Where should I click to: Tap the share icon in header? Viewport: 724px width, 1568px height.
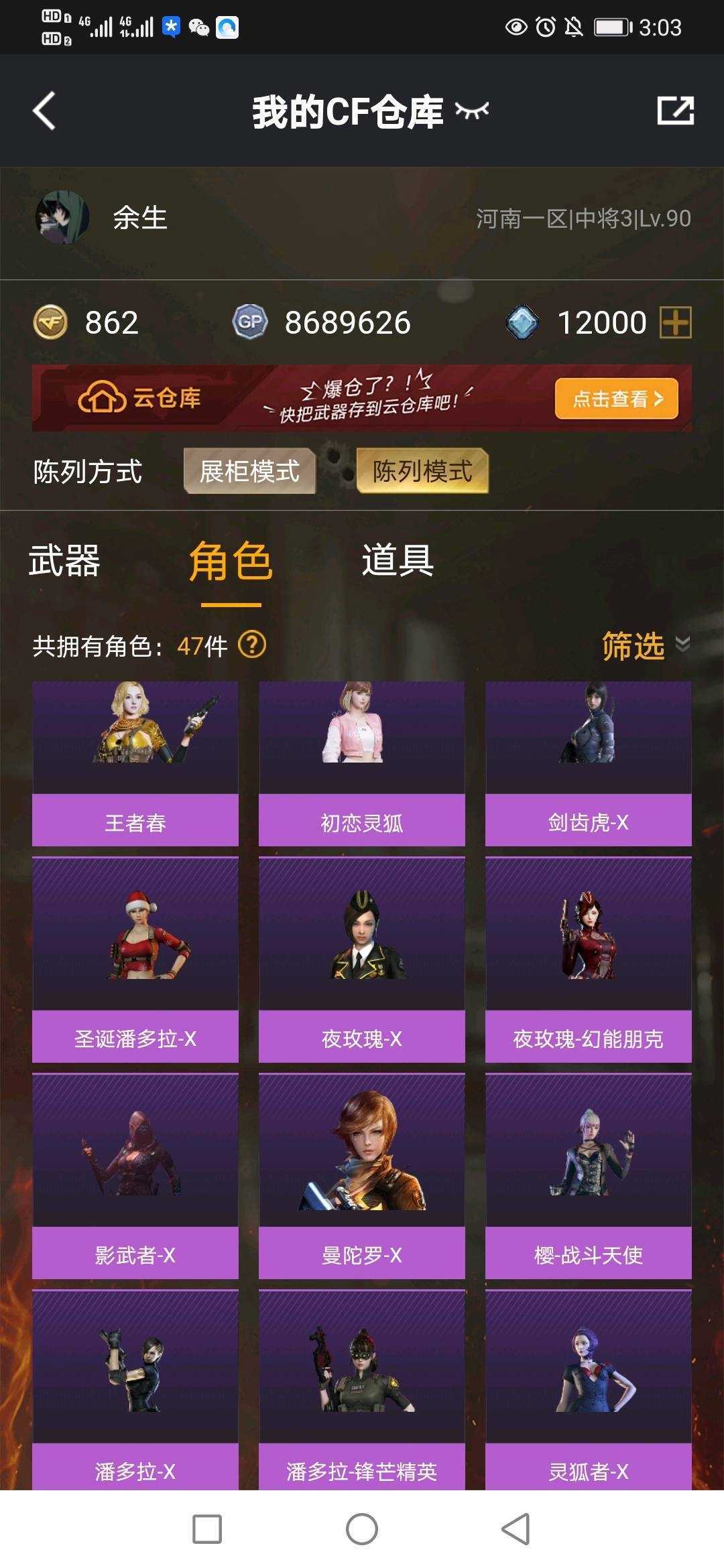coord(675,111)
